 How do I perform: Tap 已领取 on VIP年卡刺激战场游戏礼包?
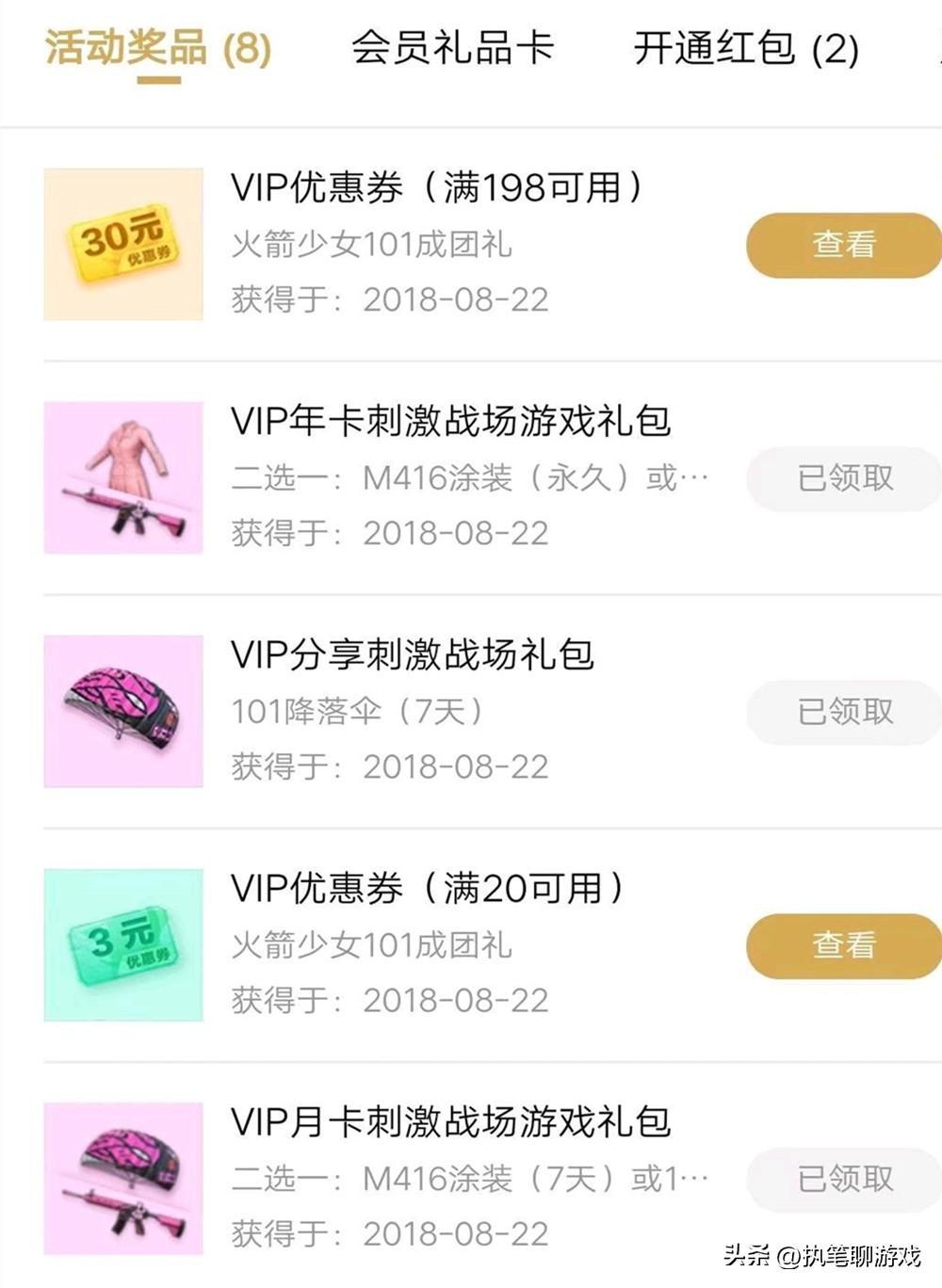845,478
